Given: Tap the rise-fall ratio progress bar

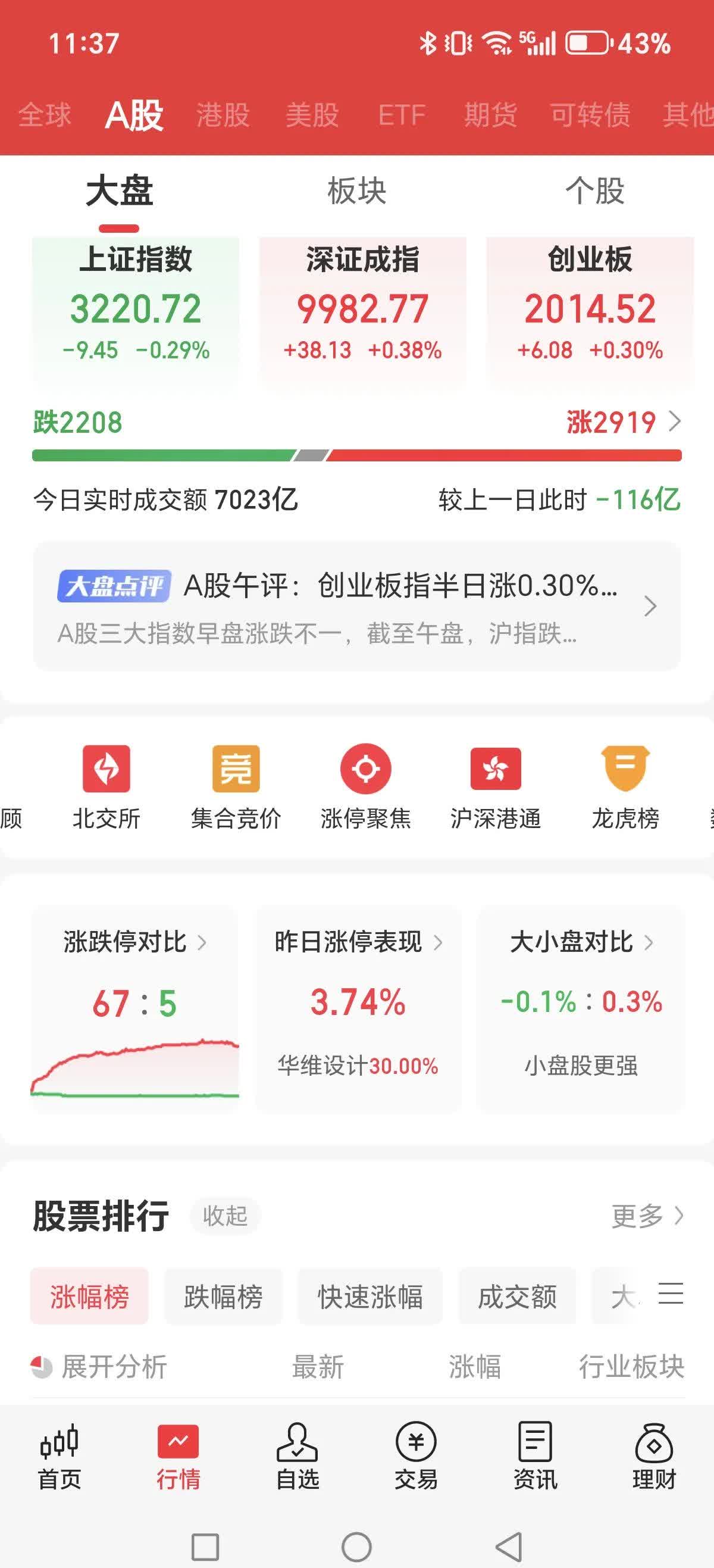Looking at the screenshot, I should coord(357,454).
